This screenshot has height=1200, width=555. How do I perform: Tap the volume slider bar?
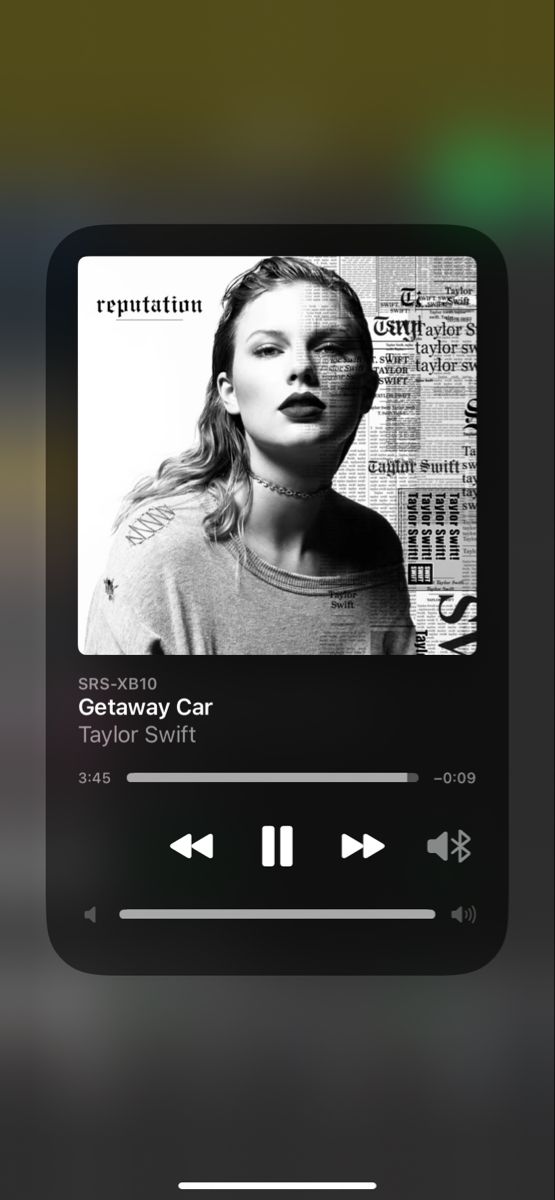[x=277, y=914]
